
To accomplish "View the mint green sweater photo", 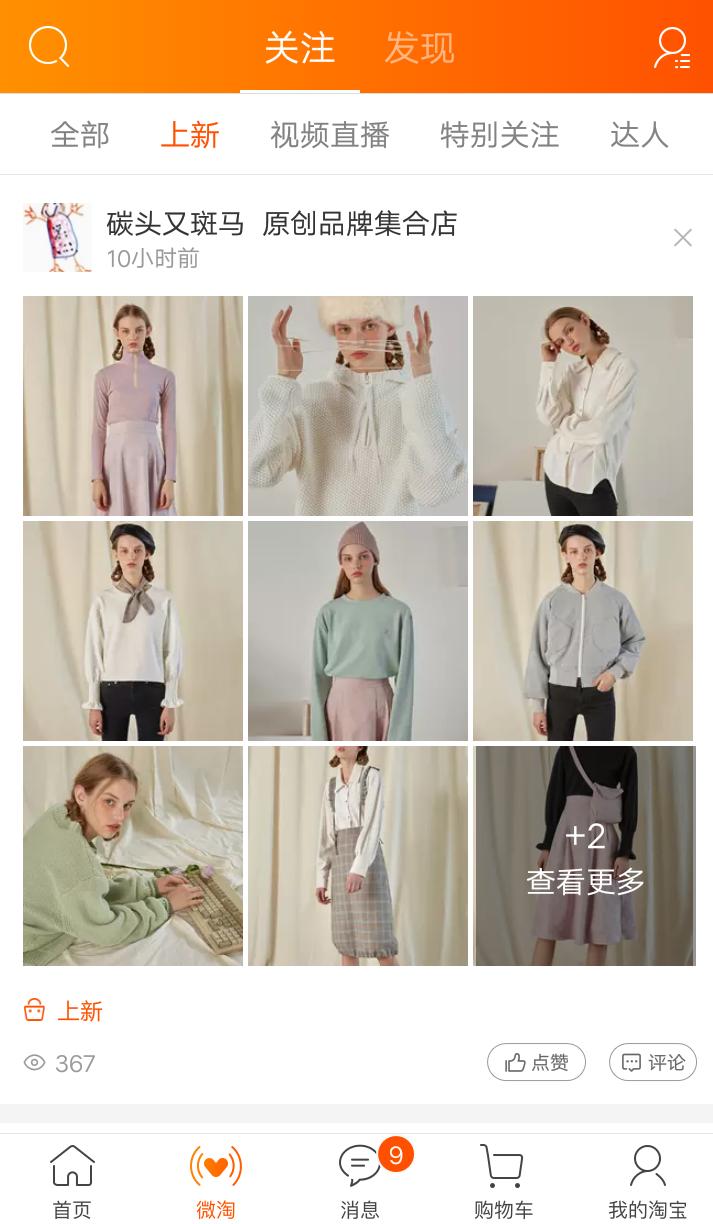I will [x=358, y=630].
